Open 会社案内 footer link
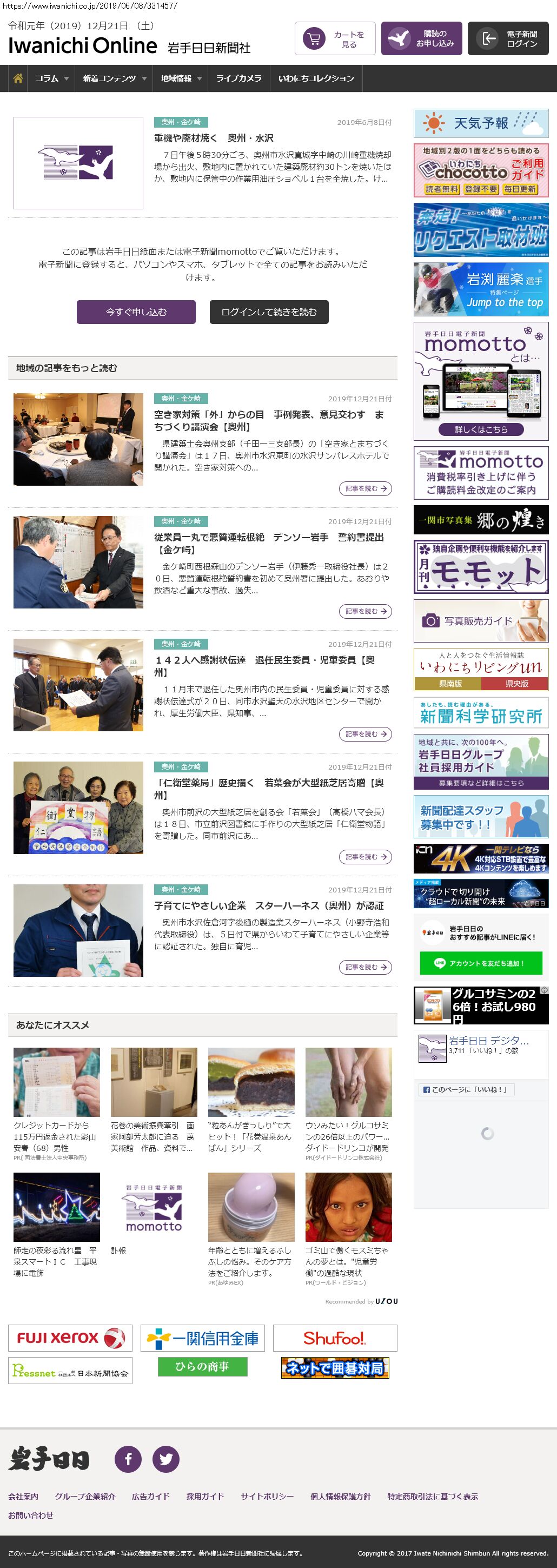This screenshot has width=557, height=1568. click(x=23, y=1496)
